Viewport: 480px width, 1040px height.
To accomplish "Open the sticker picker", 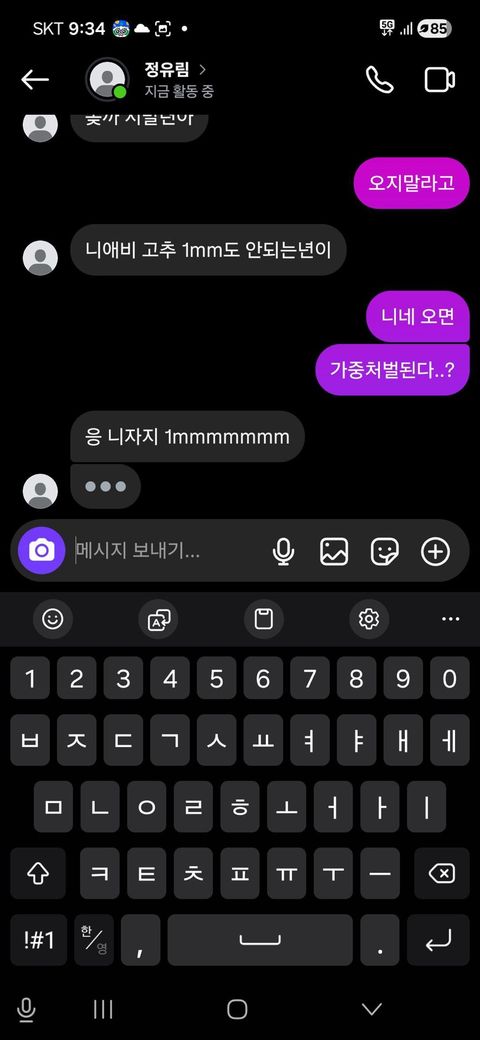I will point(385,551).
